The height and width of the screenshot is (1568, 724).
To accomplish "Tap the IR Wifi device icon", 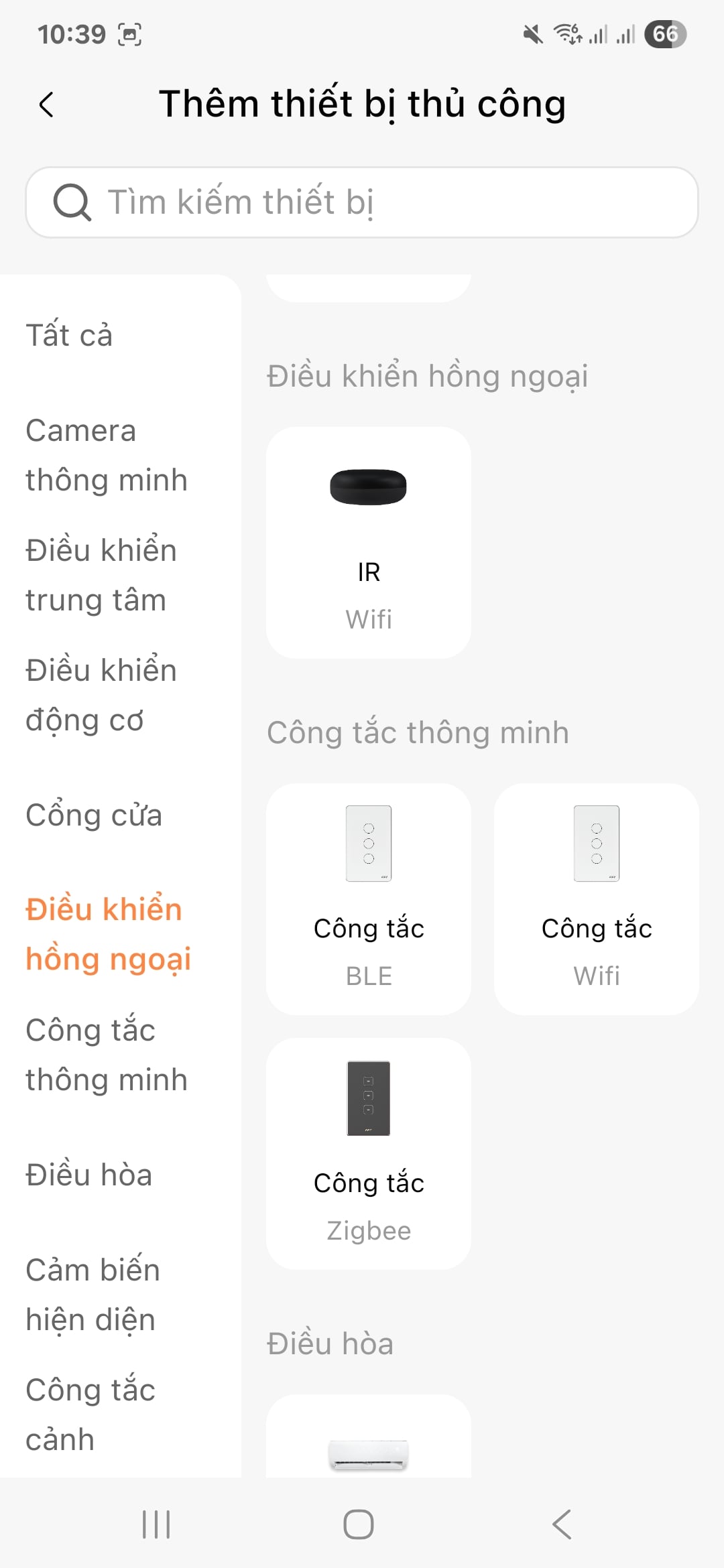I will coord(368,489).
